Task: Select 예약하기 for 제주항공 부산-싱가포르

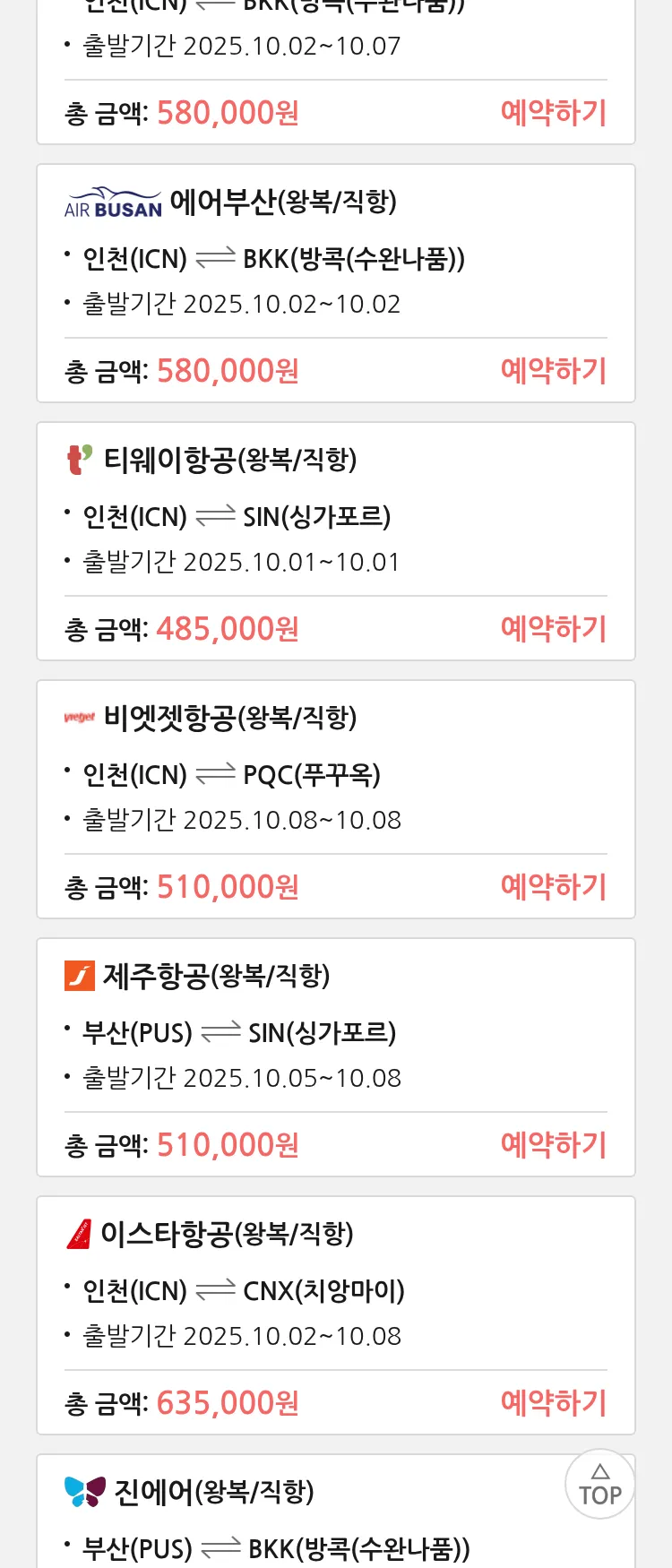Action: point(553,1144)
